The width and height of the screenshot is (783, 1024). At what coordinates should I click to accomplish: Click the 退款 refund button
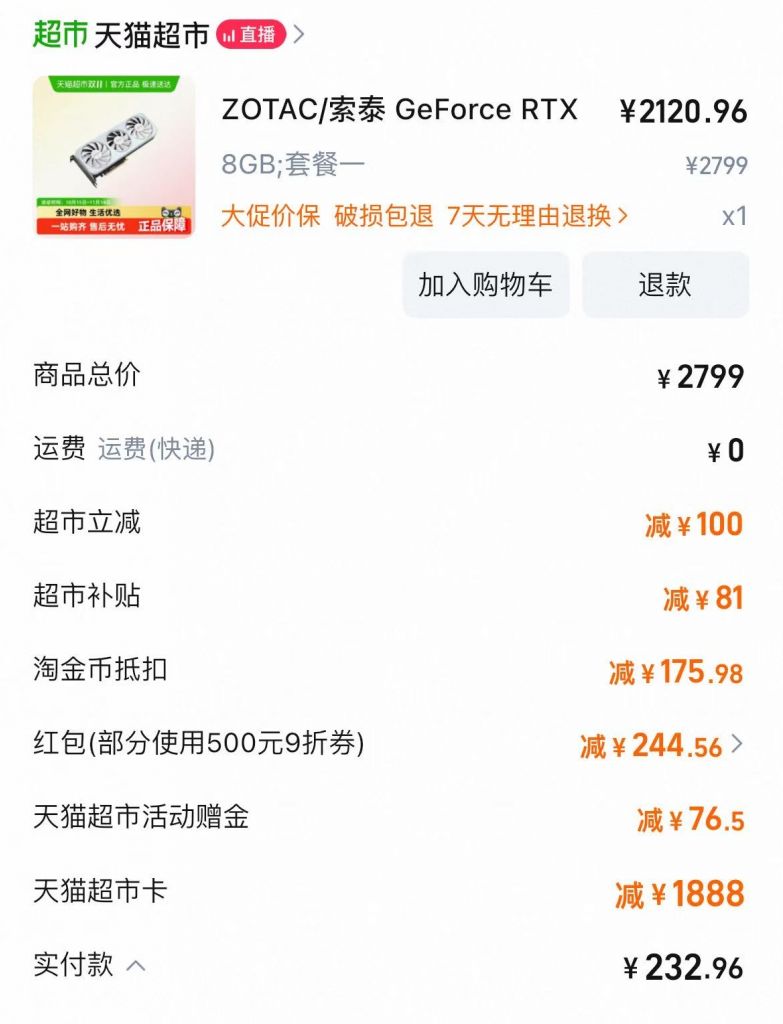coord(667,284)
